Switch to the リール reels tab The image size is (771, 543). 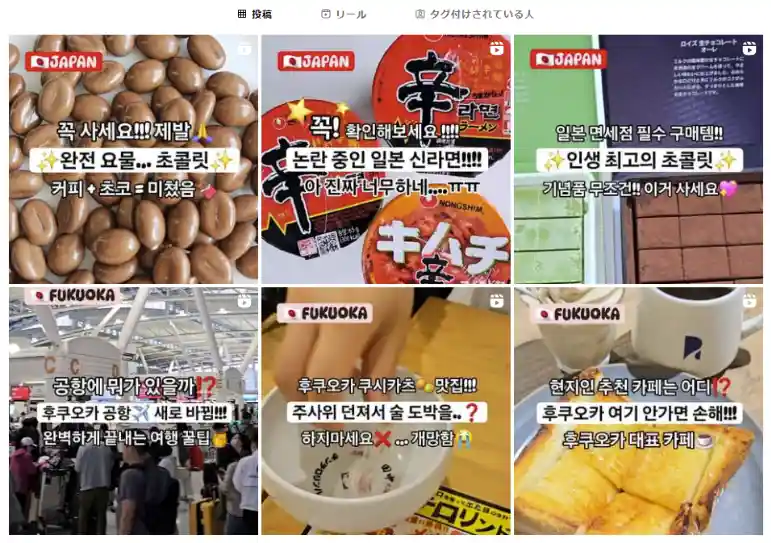tap(343, 14)
